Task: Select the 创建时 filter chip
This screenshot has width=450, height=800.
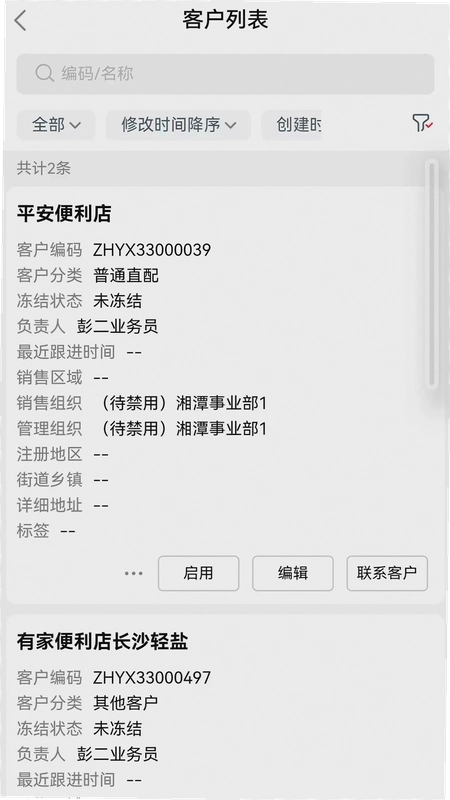Action: 292,124
